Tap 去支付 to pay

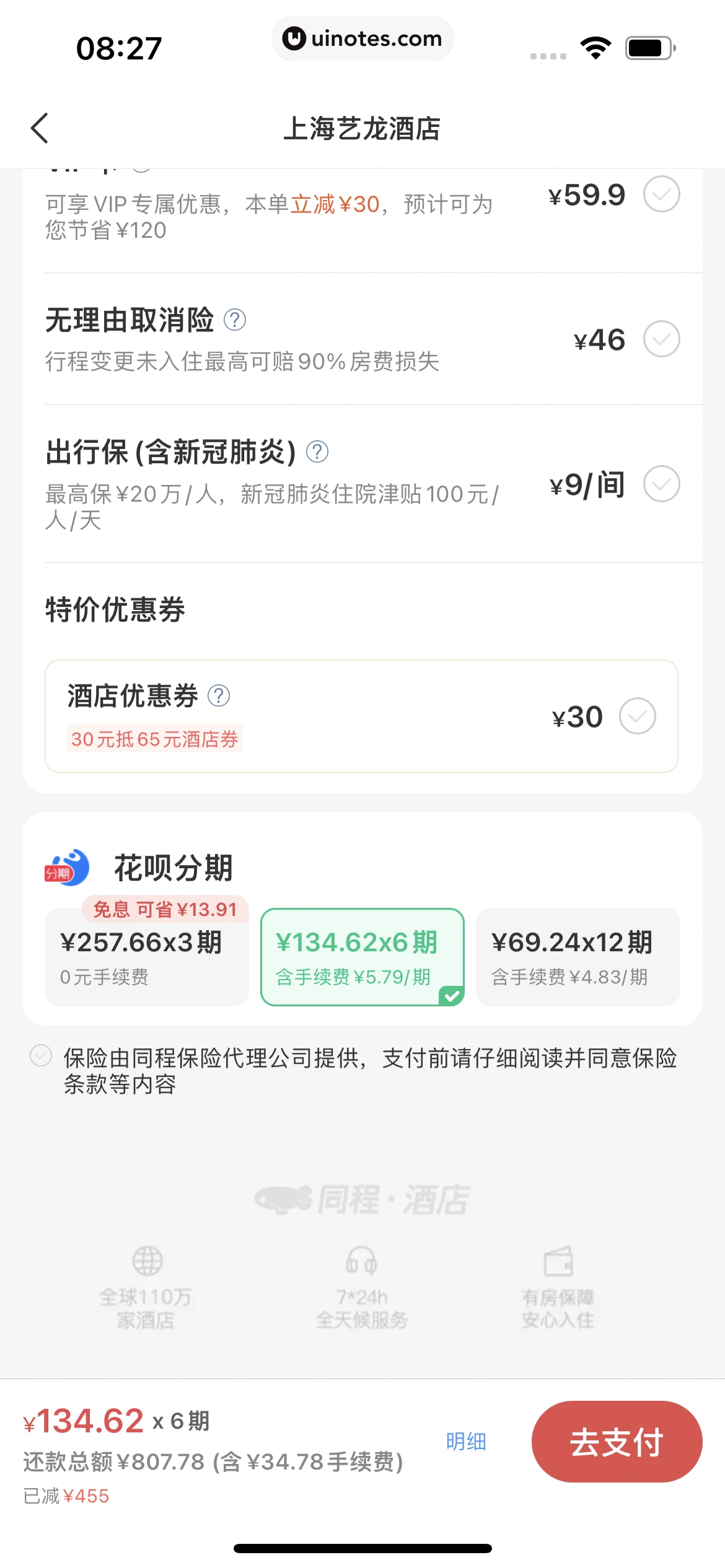pos(617,1441)
